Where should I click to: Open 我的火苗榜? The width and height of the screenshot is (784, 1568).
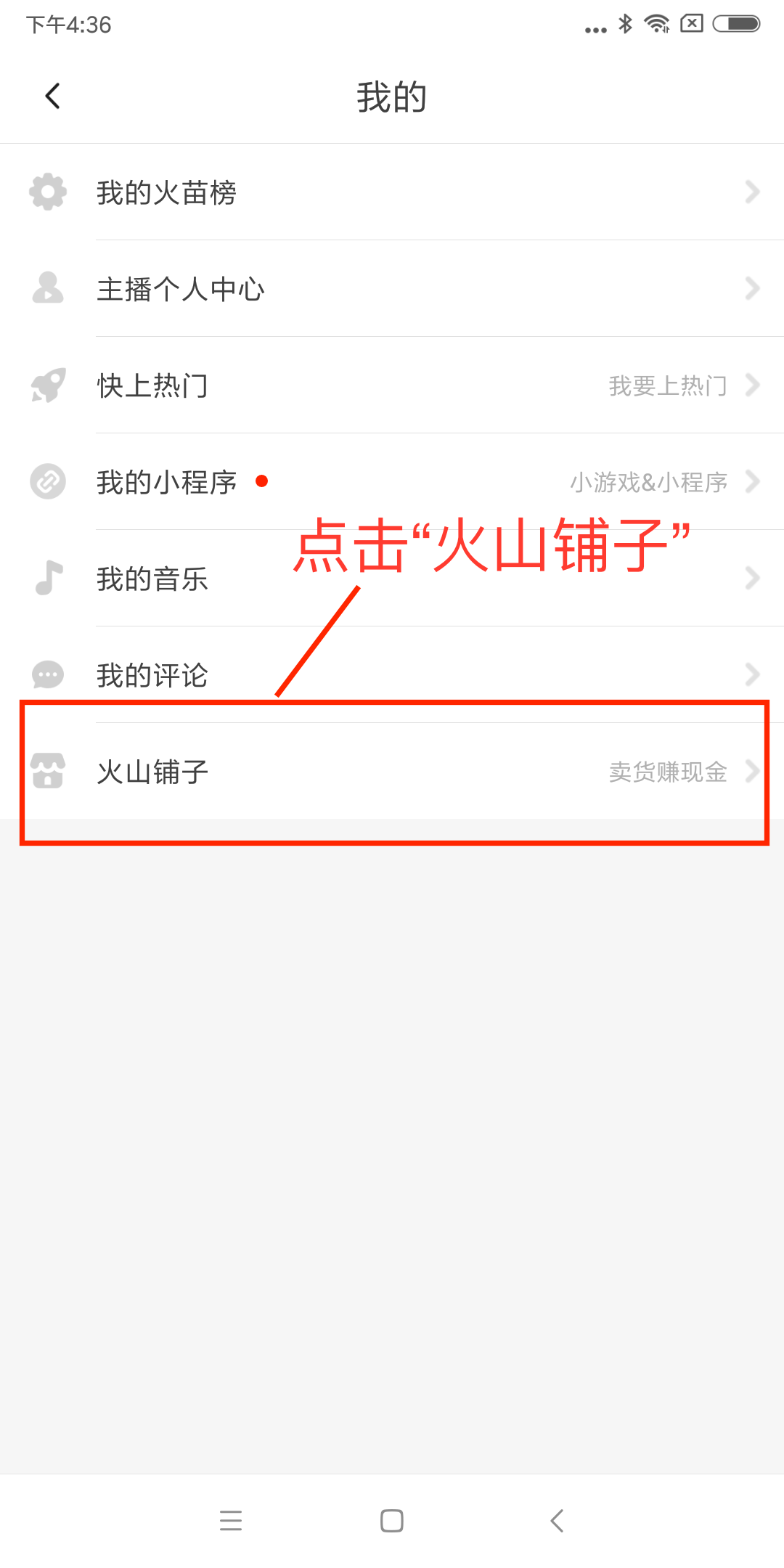pos(167,192)
